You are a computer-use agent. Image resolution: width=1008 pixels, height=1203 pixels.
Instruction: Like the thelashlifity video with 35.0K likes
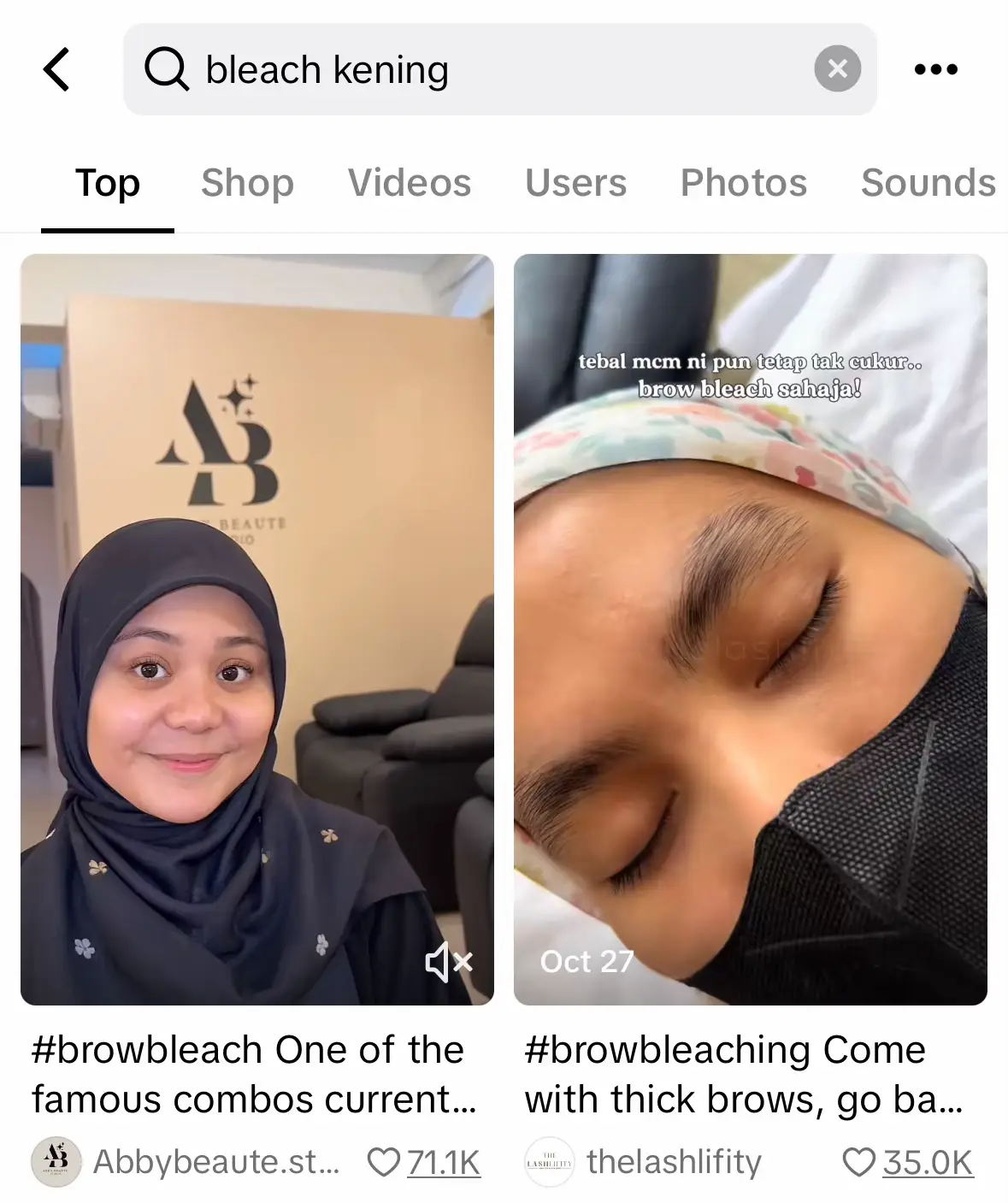tap(858, 1162)
